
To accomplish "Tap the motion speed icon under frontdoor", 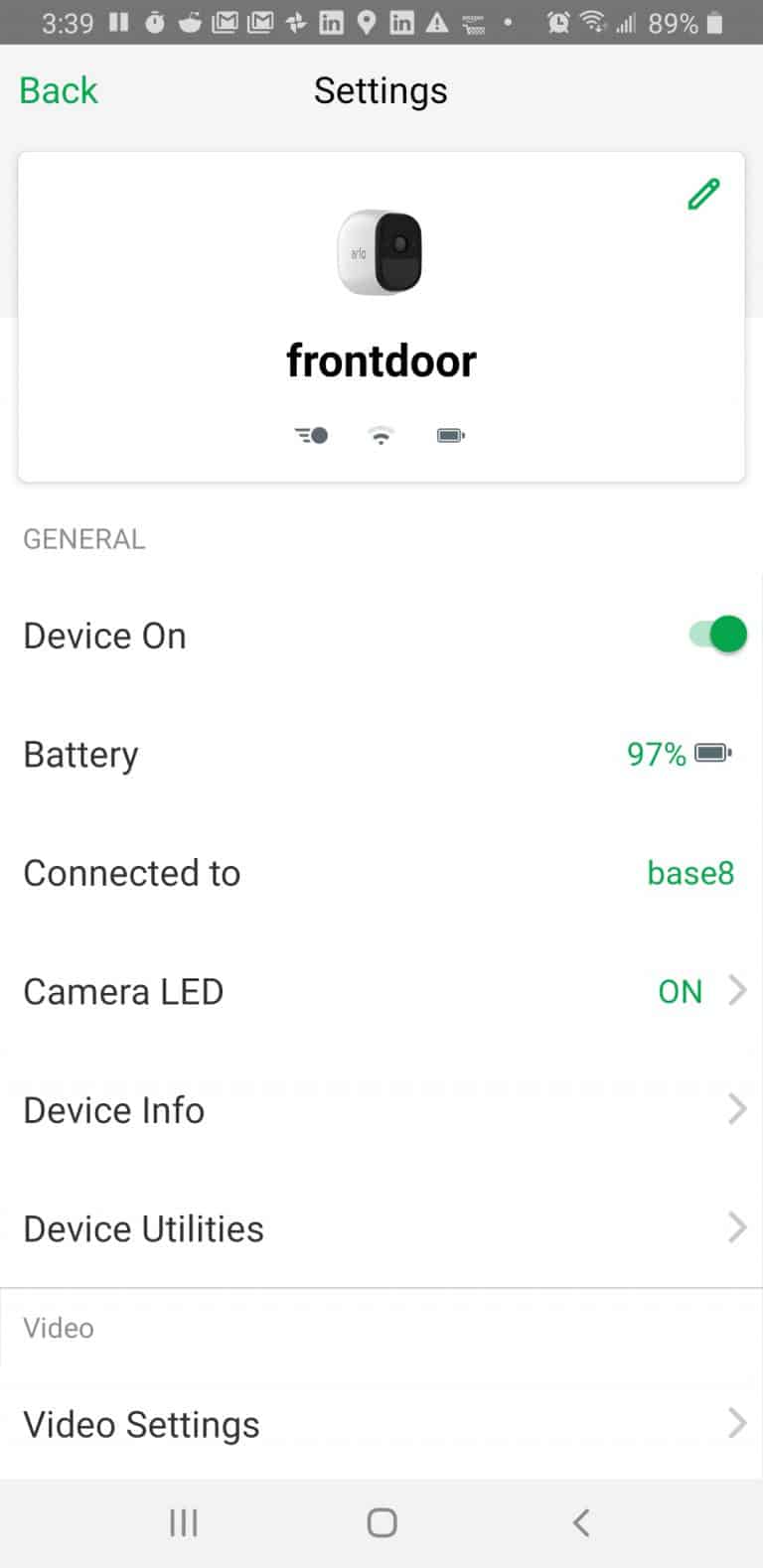I will (311, 435).
